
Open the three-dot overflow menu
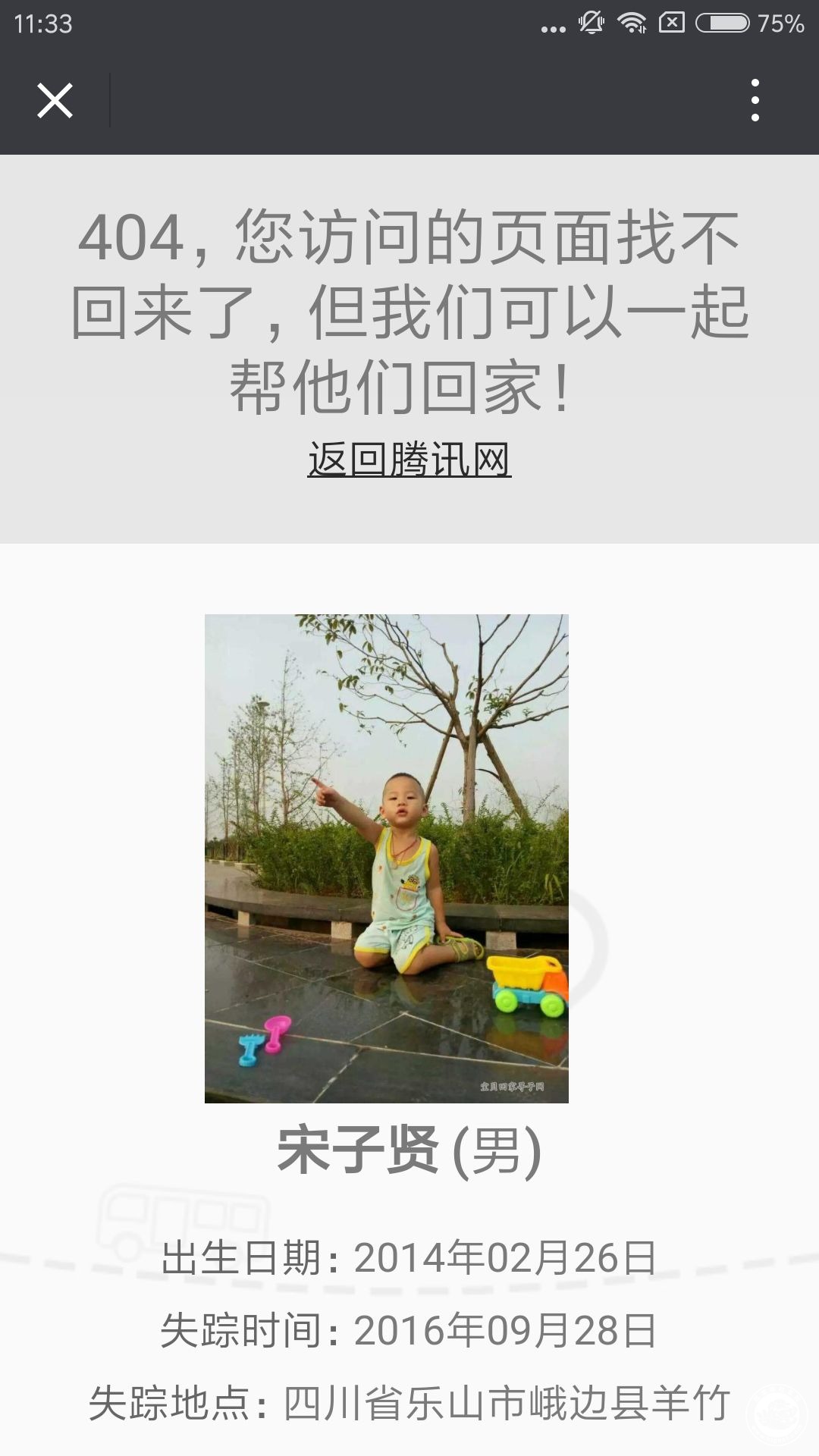[x=755, y=100]
